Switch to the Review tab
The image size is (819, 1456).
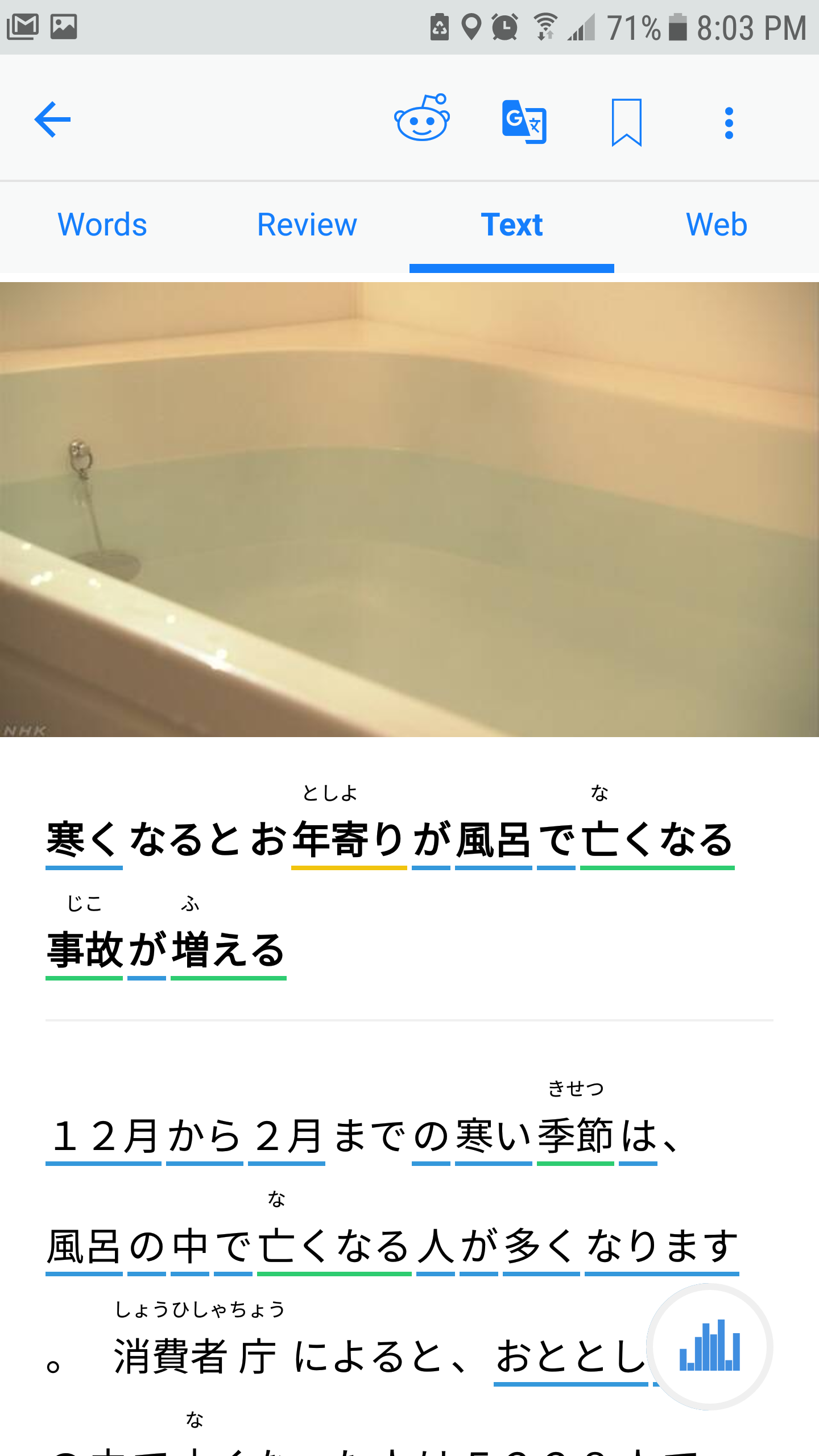click(307, 225)
